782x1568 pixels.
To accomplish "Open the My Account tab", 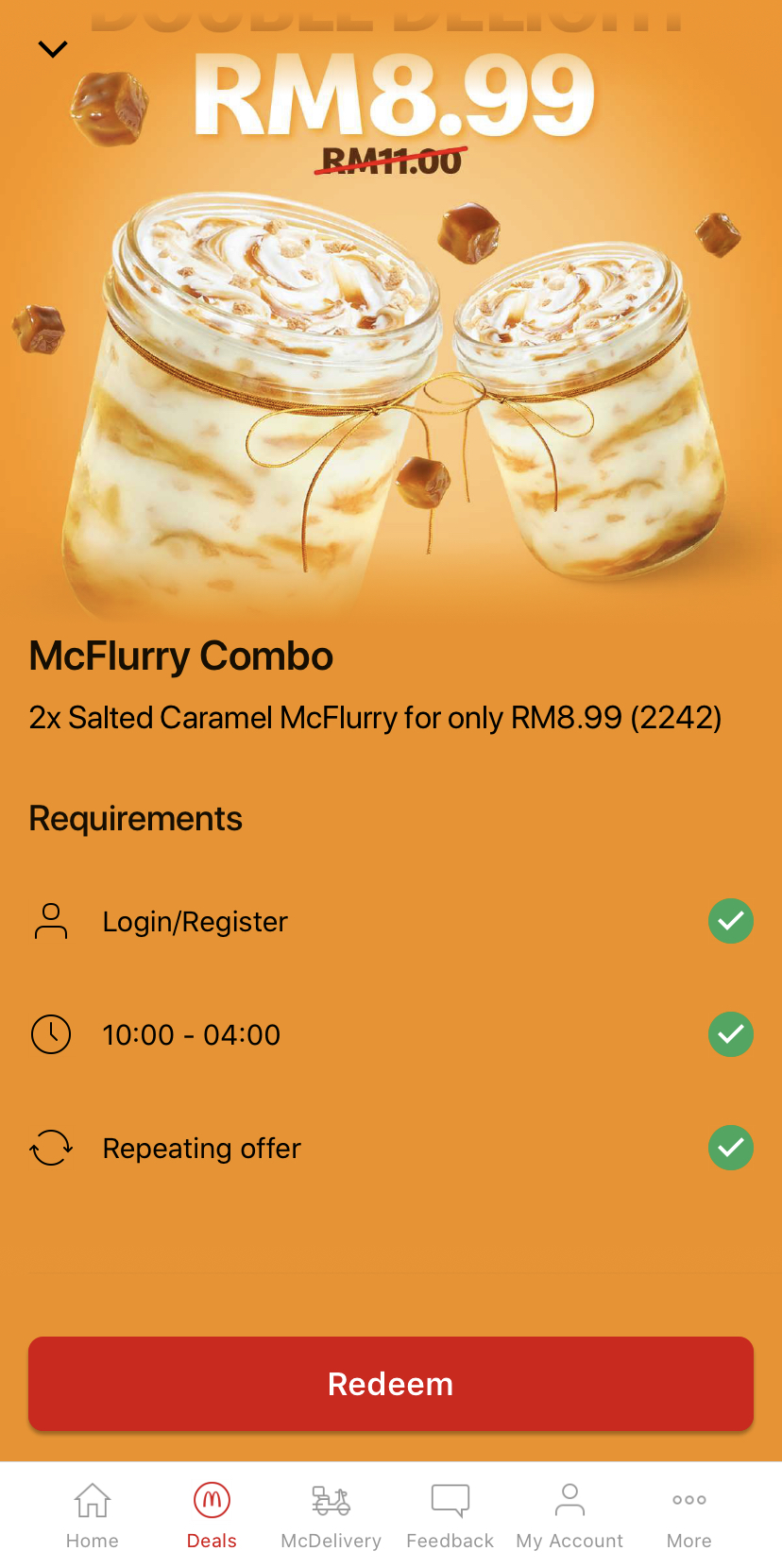I will click(569, 1515).
